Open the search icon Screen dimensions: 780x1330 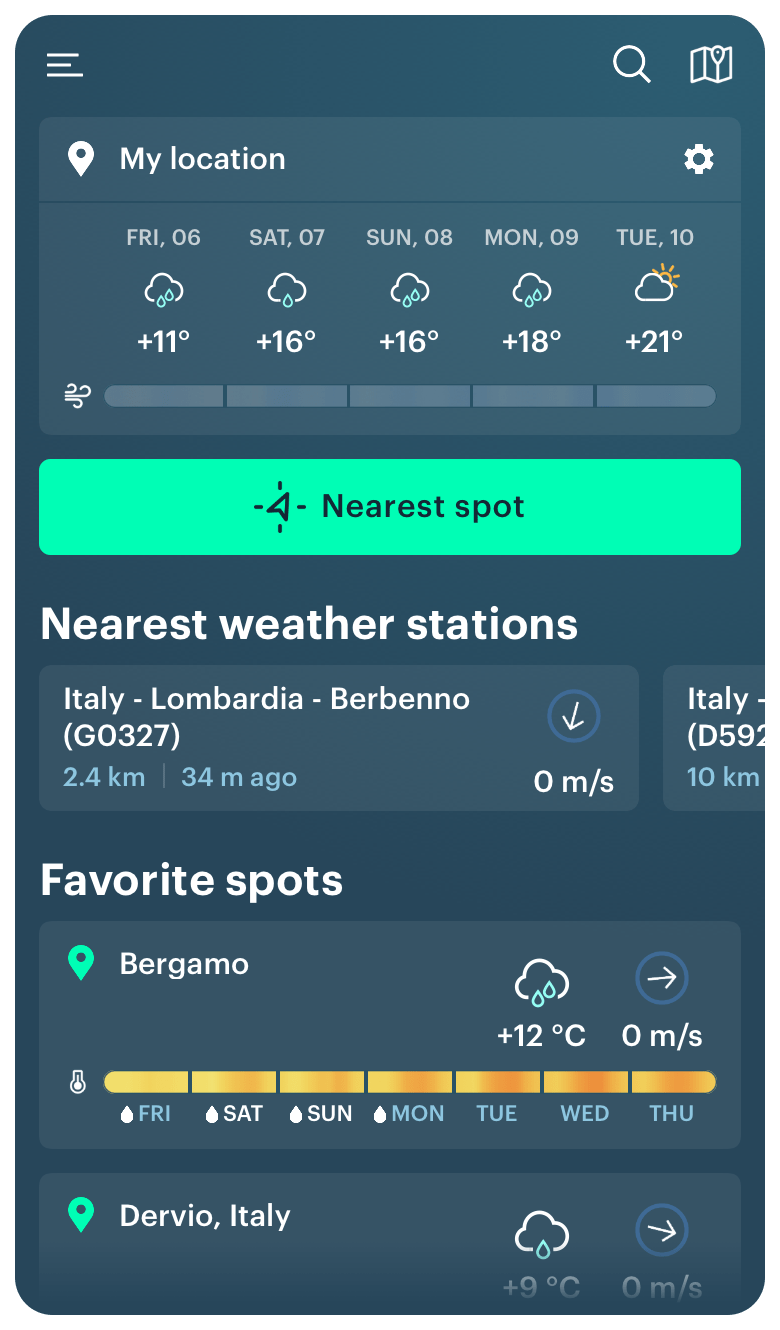coord(632,64)
